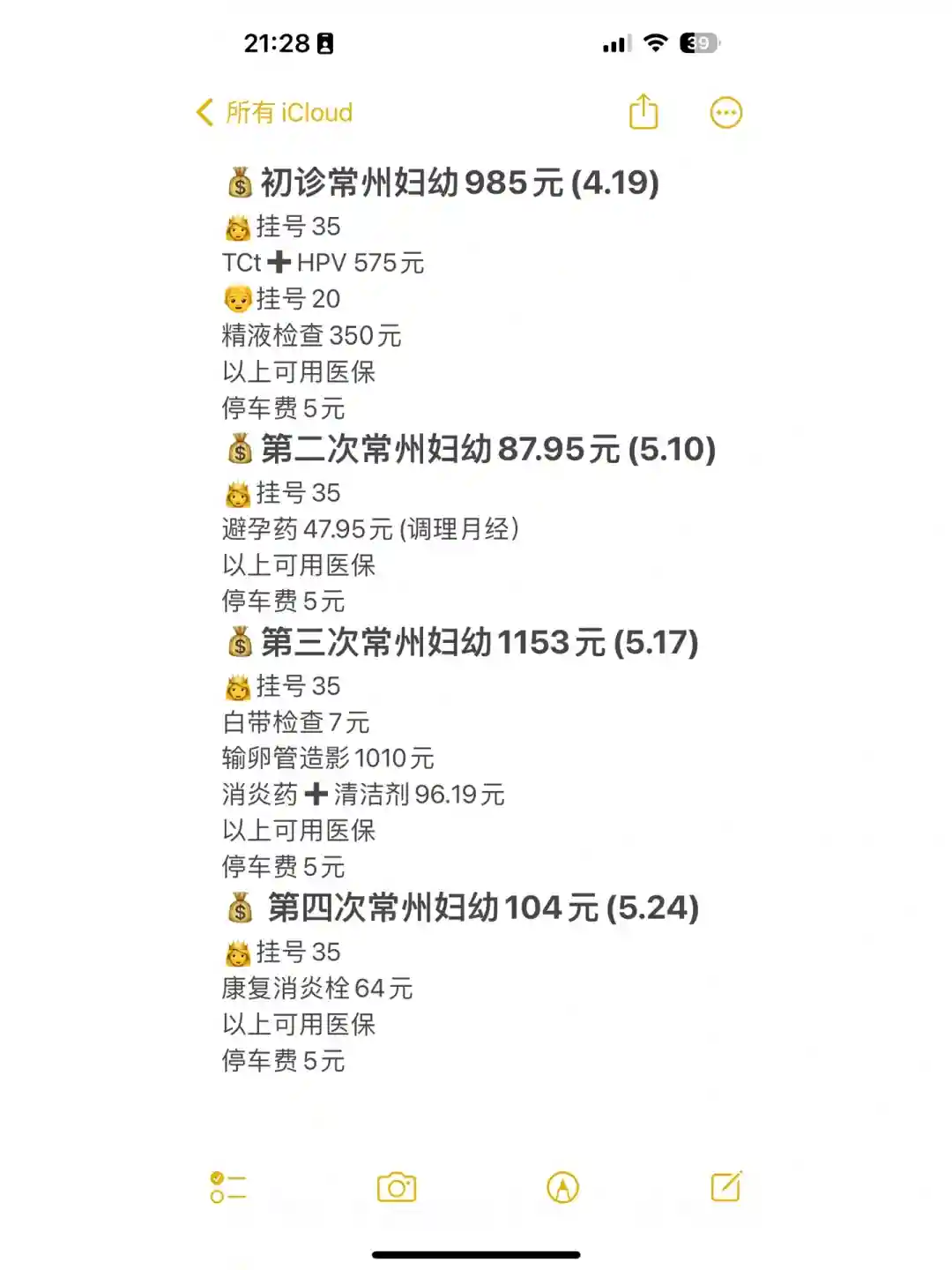Share this note
Viewport: 952px width, 1270px height.
click(x=643, y=113)
